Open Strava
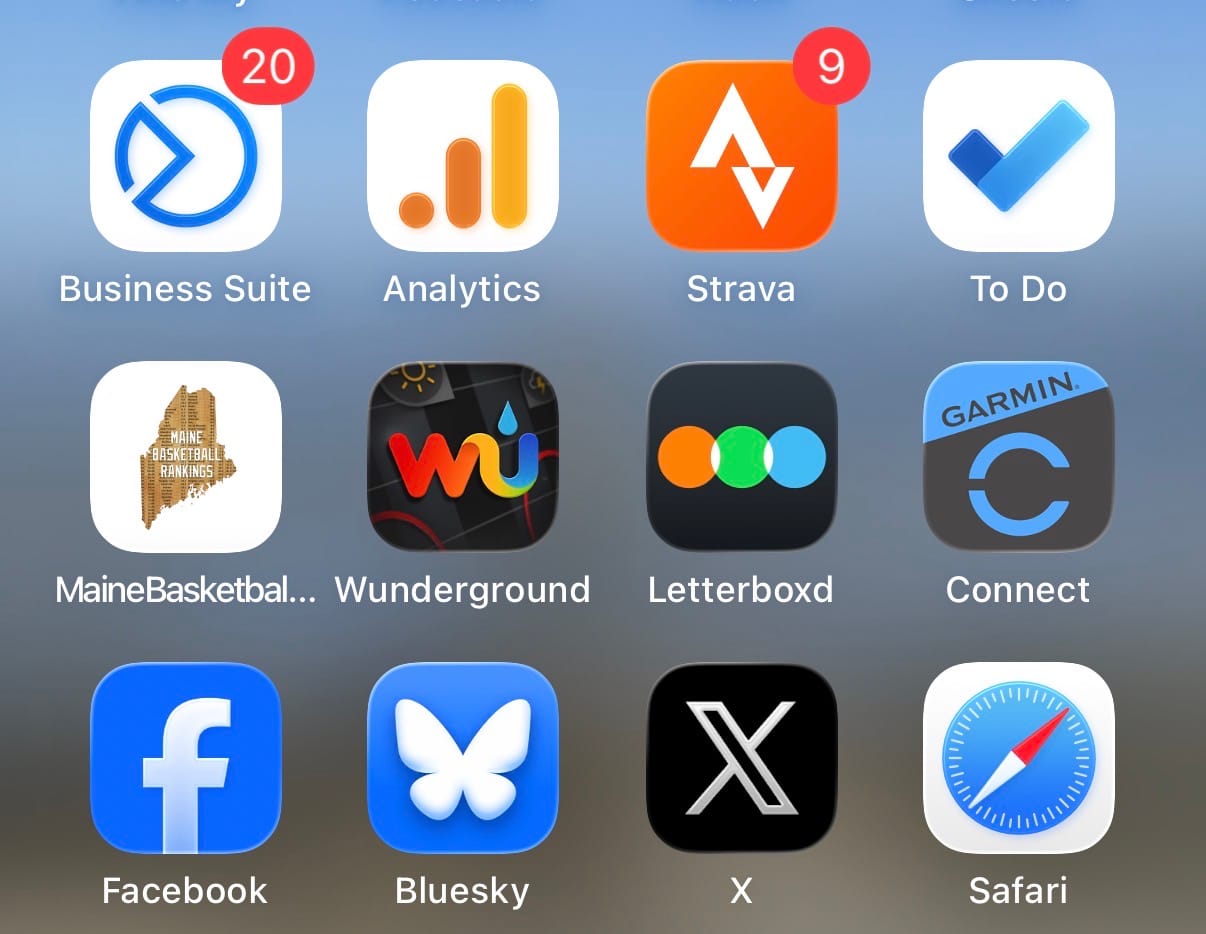This screenshot has height=934, width=1206. click(x=741, y=156)
